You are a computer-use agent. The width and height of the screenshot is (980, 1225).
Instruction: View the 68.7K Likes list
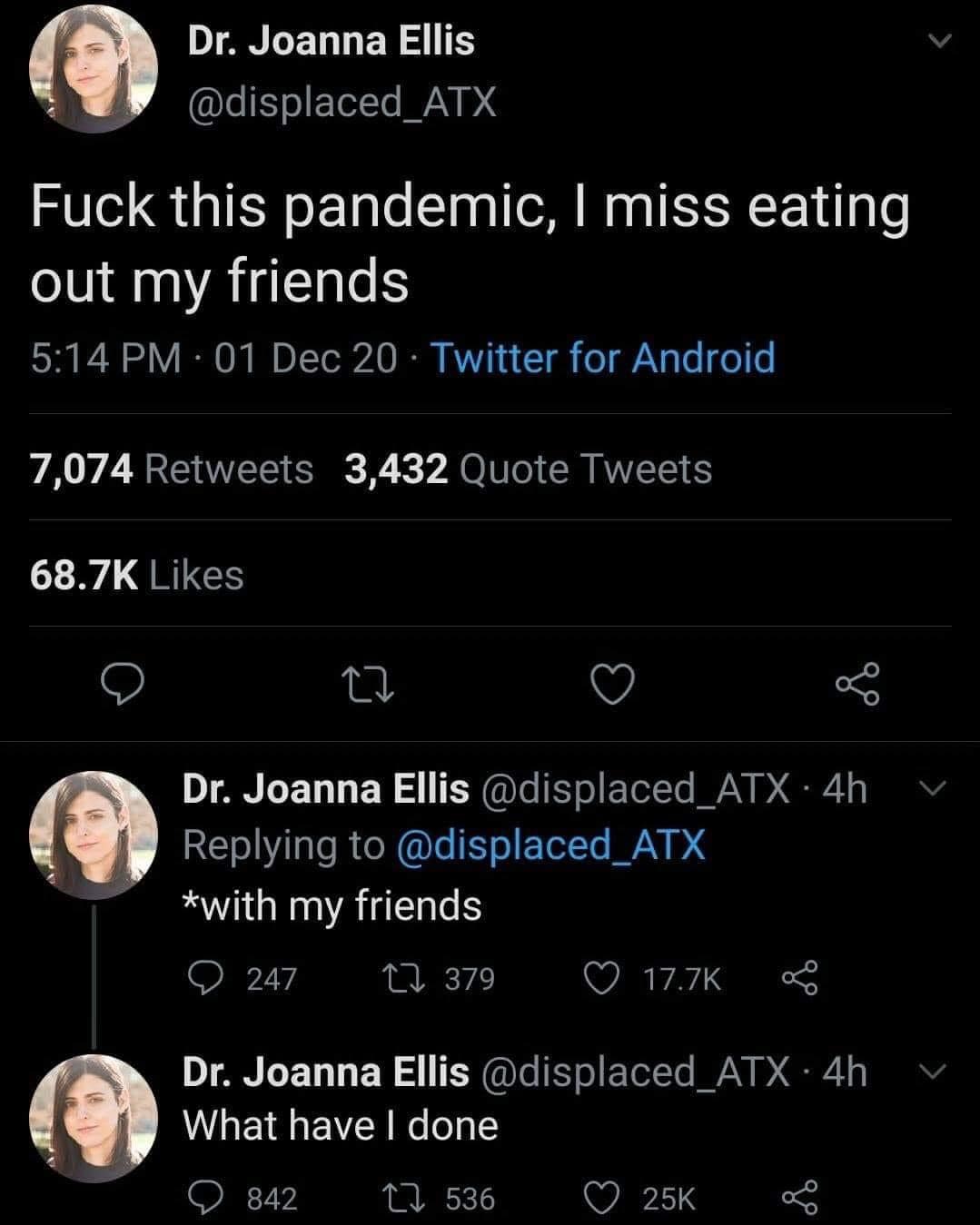[x=134, y=573]
